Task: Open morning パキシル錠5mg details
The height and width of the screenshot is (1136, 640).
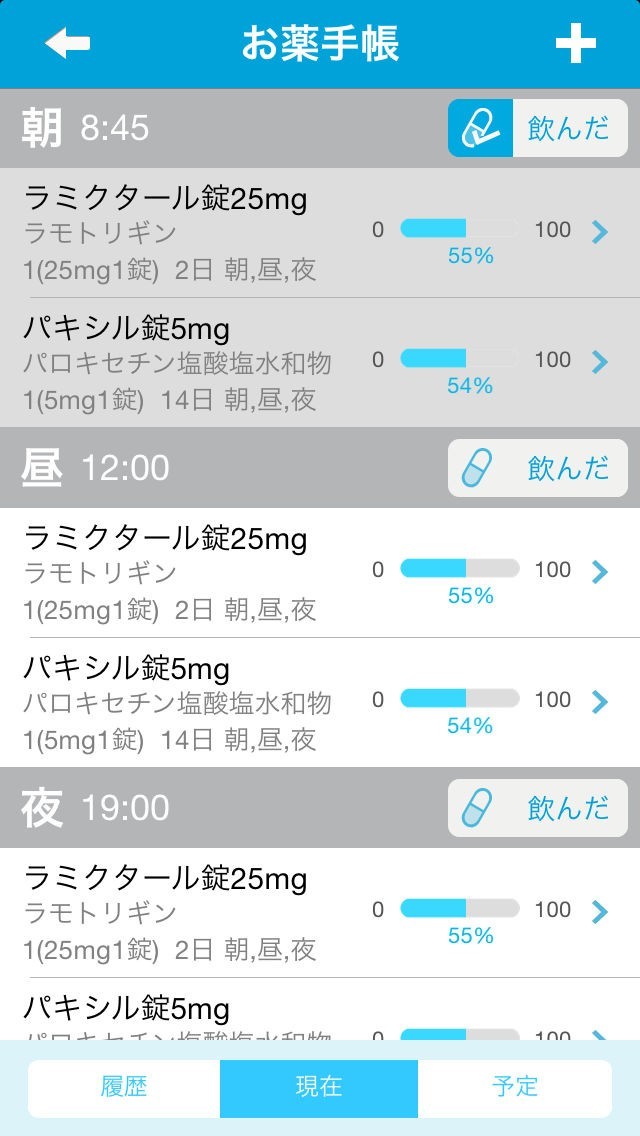Action: 320,362
